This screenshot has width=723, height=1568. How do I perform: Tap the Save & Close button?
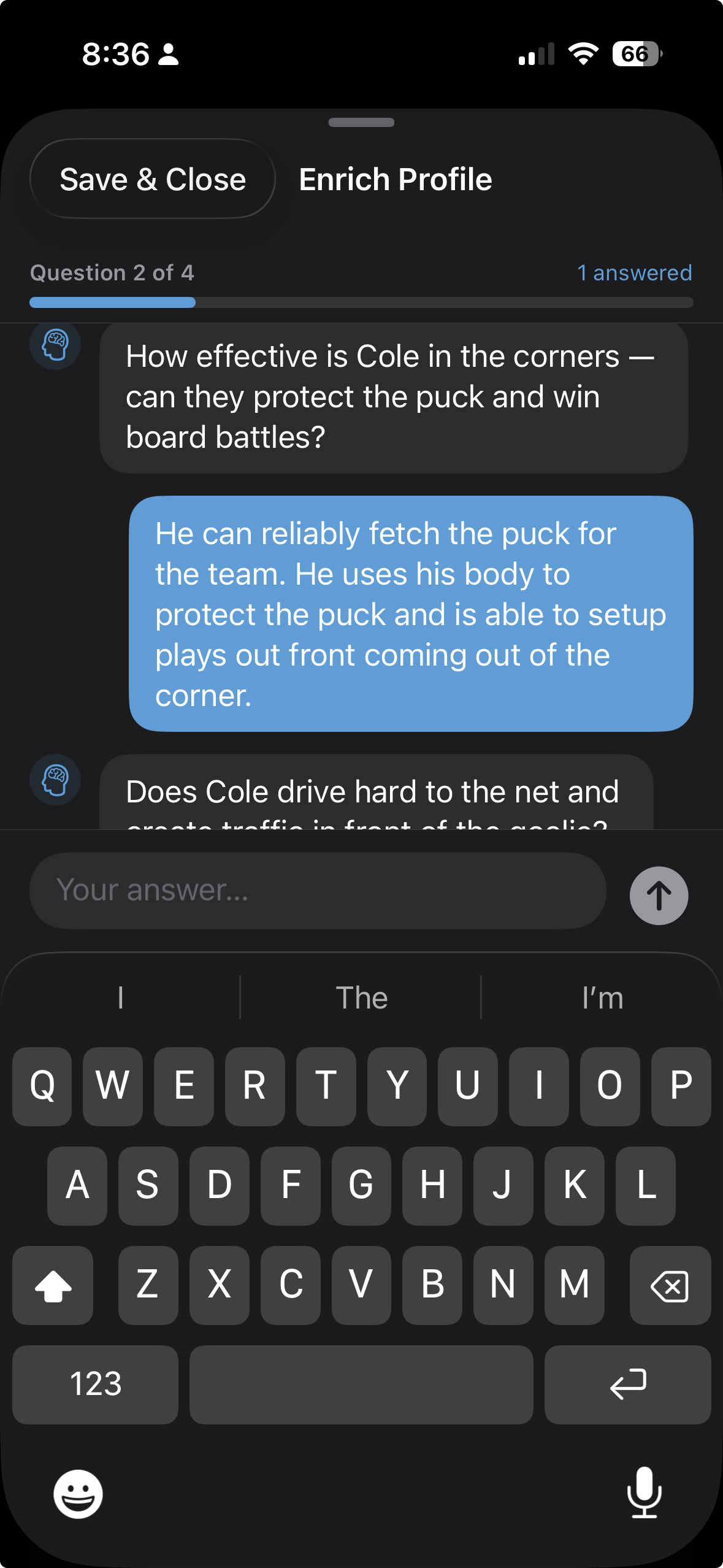tap(153, 179)
